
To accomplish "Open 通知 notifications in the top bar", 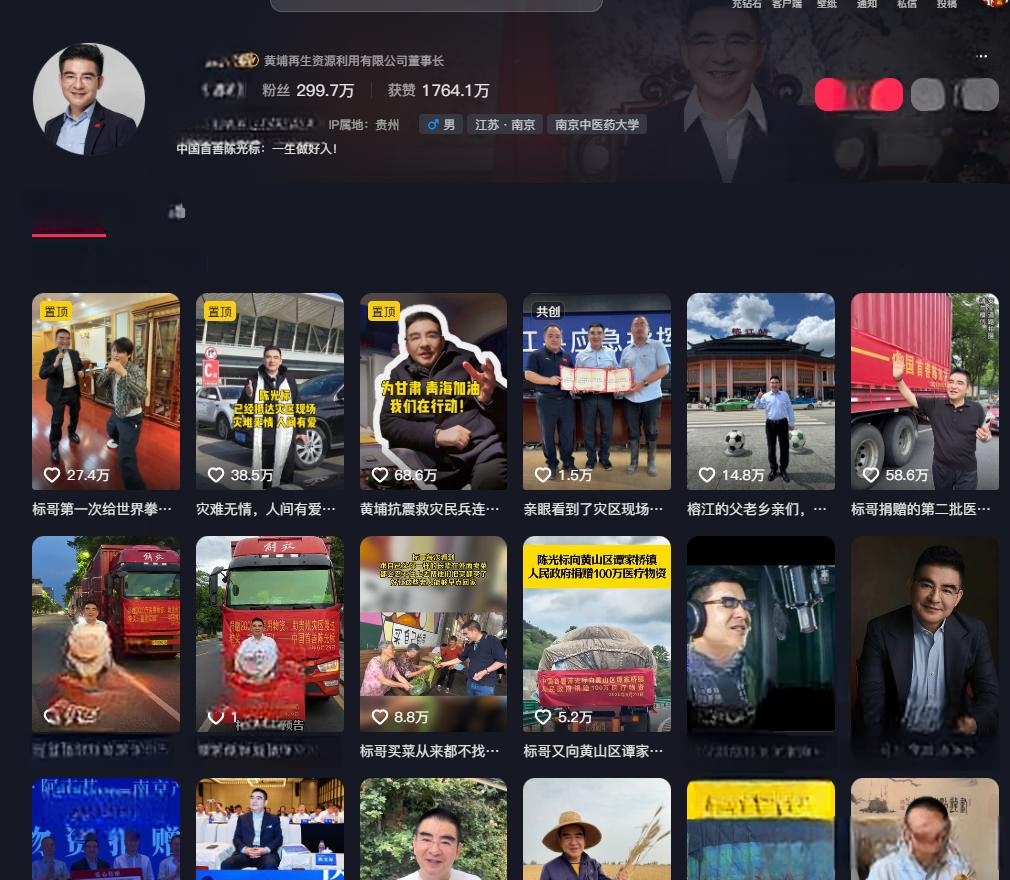I will [x=867, y=5].
